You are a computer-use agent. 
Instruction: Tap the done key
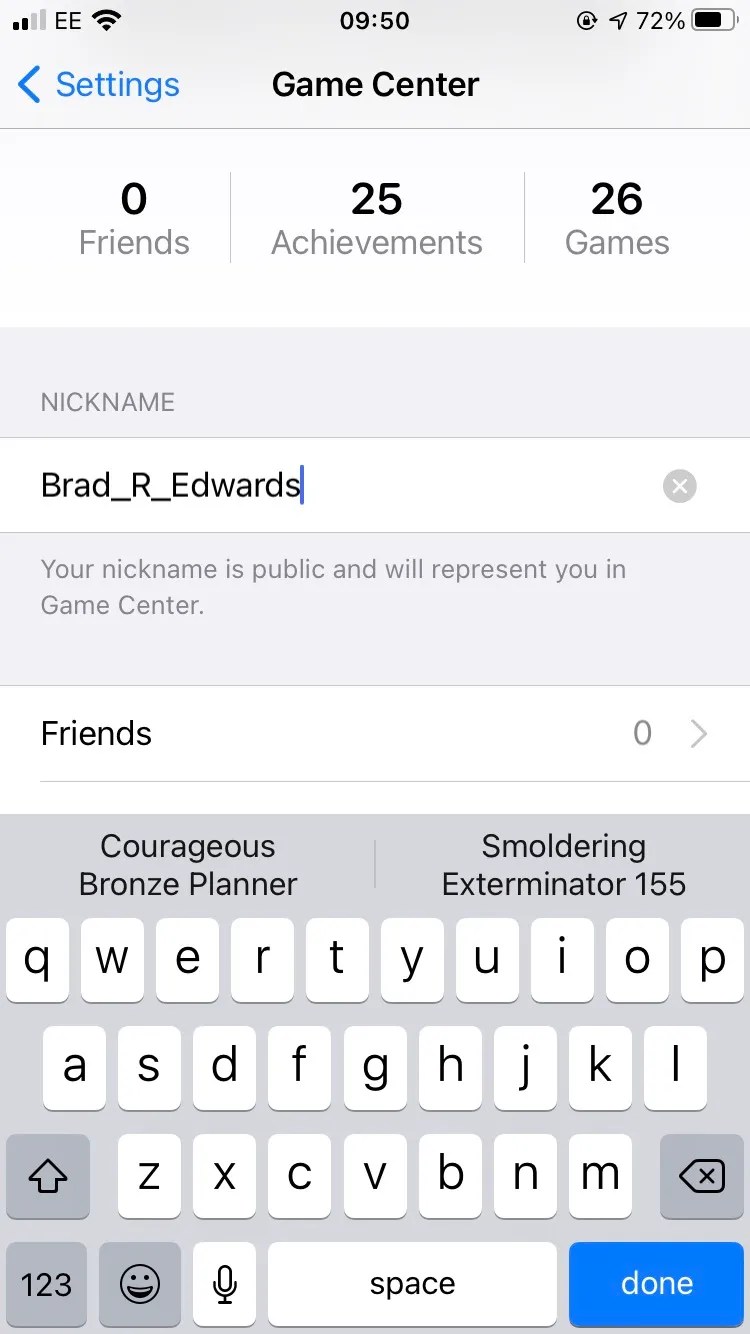click(657, 1284)
